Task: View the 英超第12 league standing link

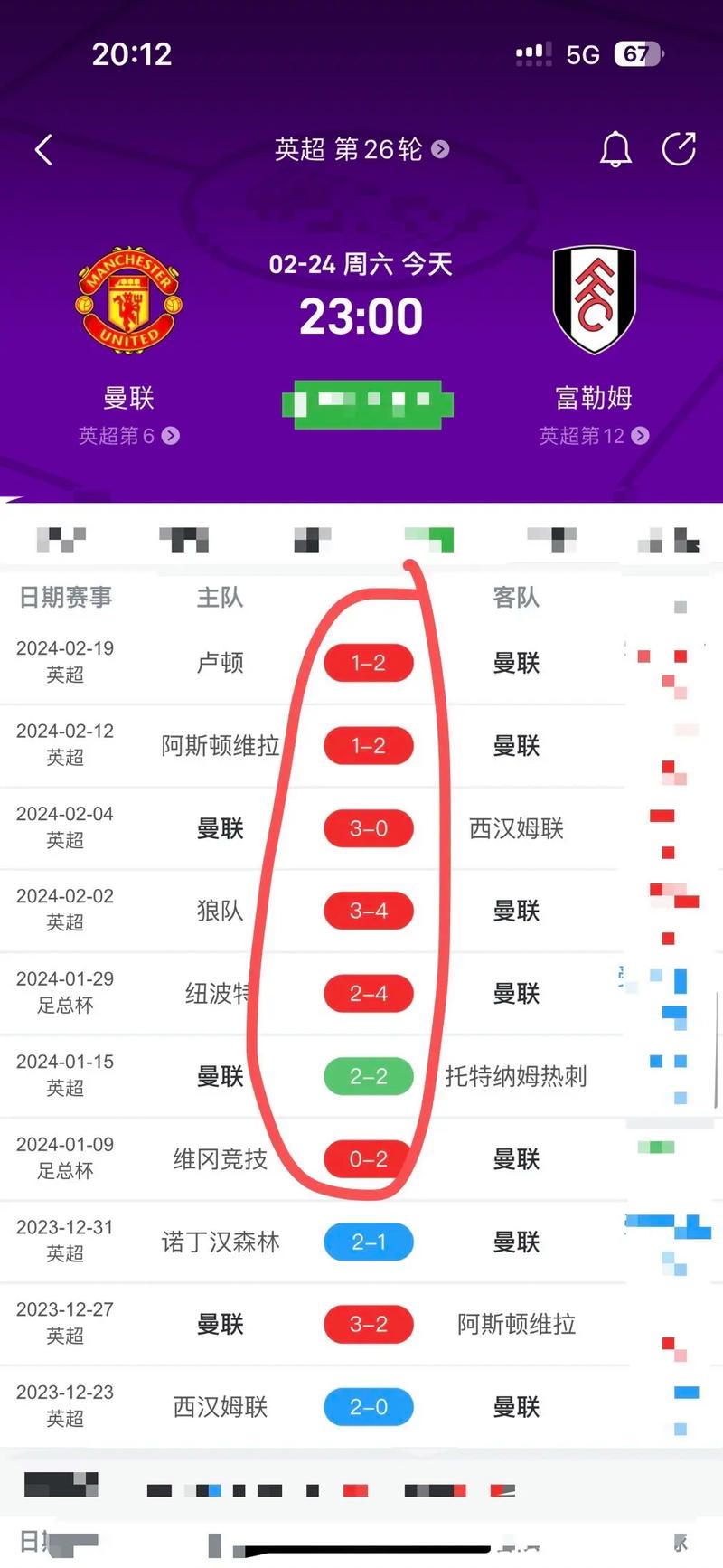Action: [x=594, y=436]
